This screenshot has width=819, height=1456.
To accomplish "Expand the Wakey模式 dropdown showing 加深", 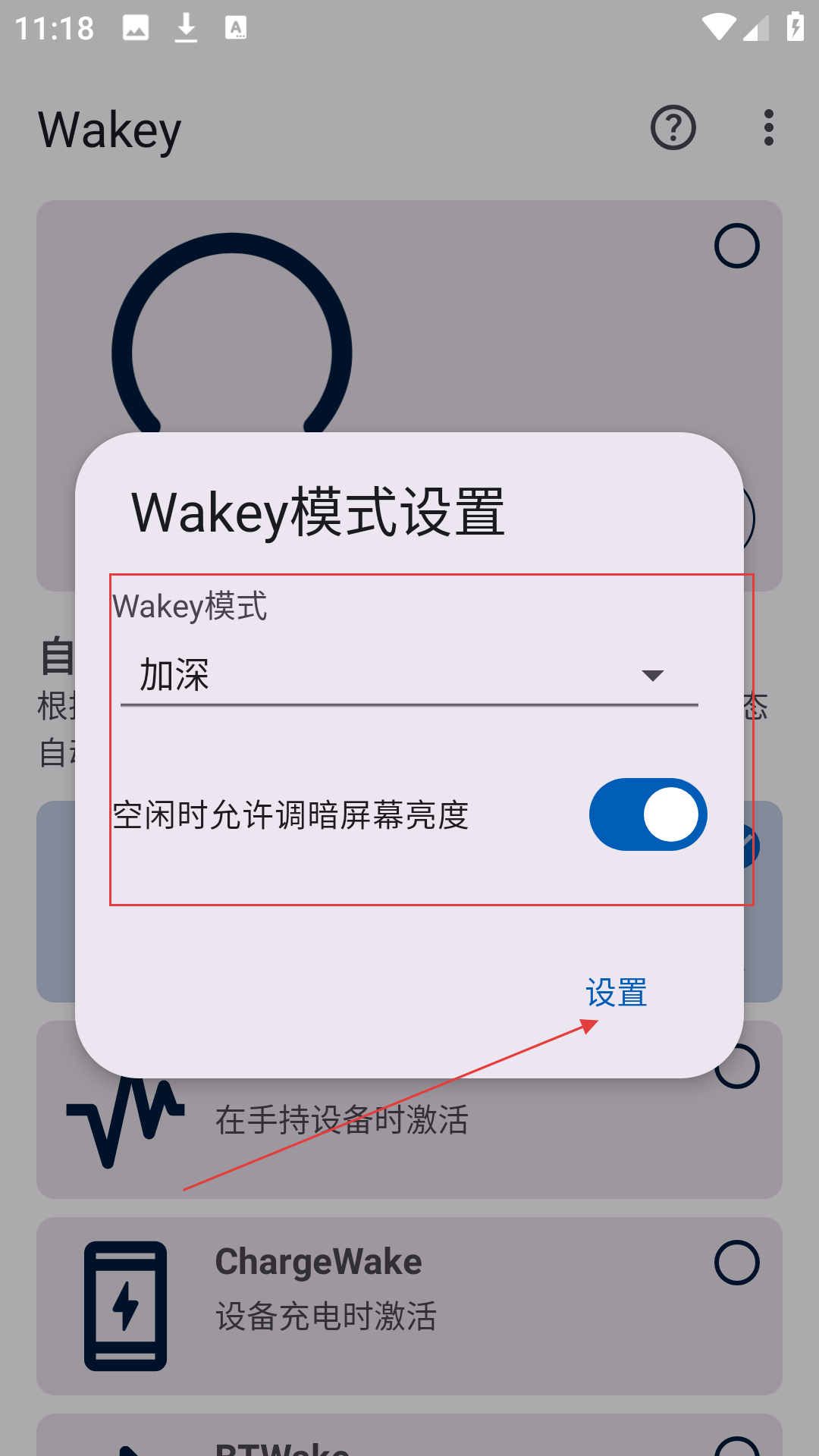I will (x=409, y=674).
